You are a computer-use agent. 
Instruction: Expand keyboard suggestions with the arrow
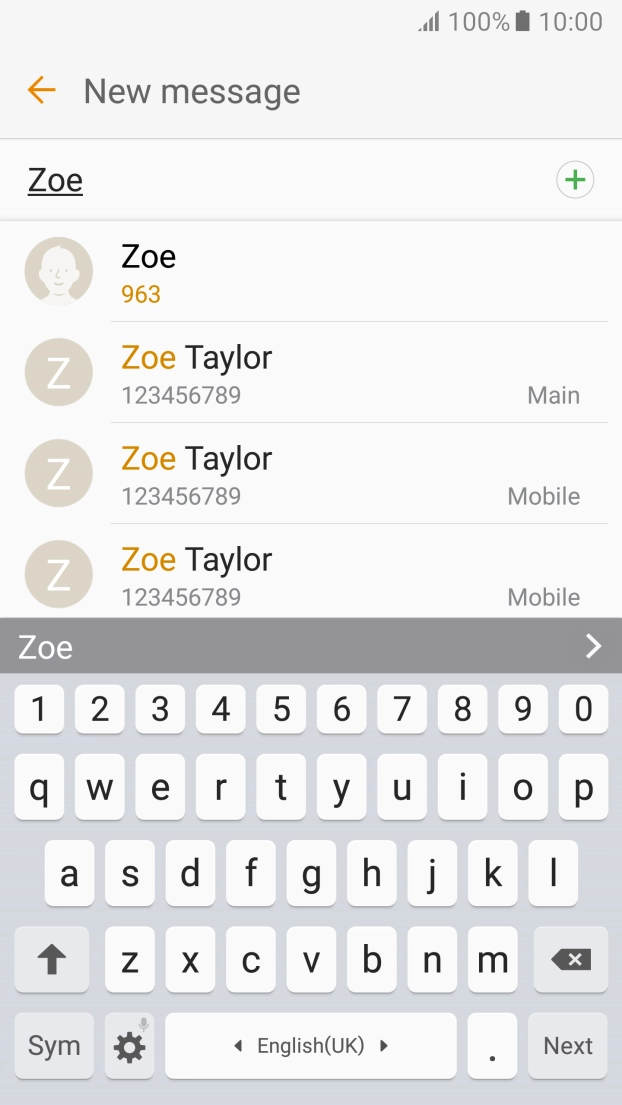coord(593,646)
